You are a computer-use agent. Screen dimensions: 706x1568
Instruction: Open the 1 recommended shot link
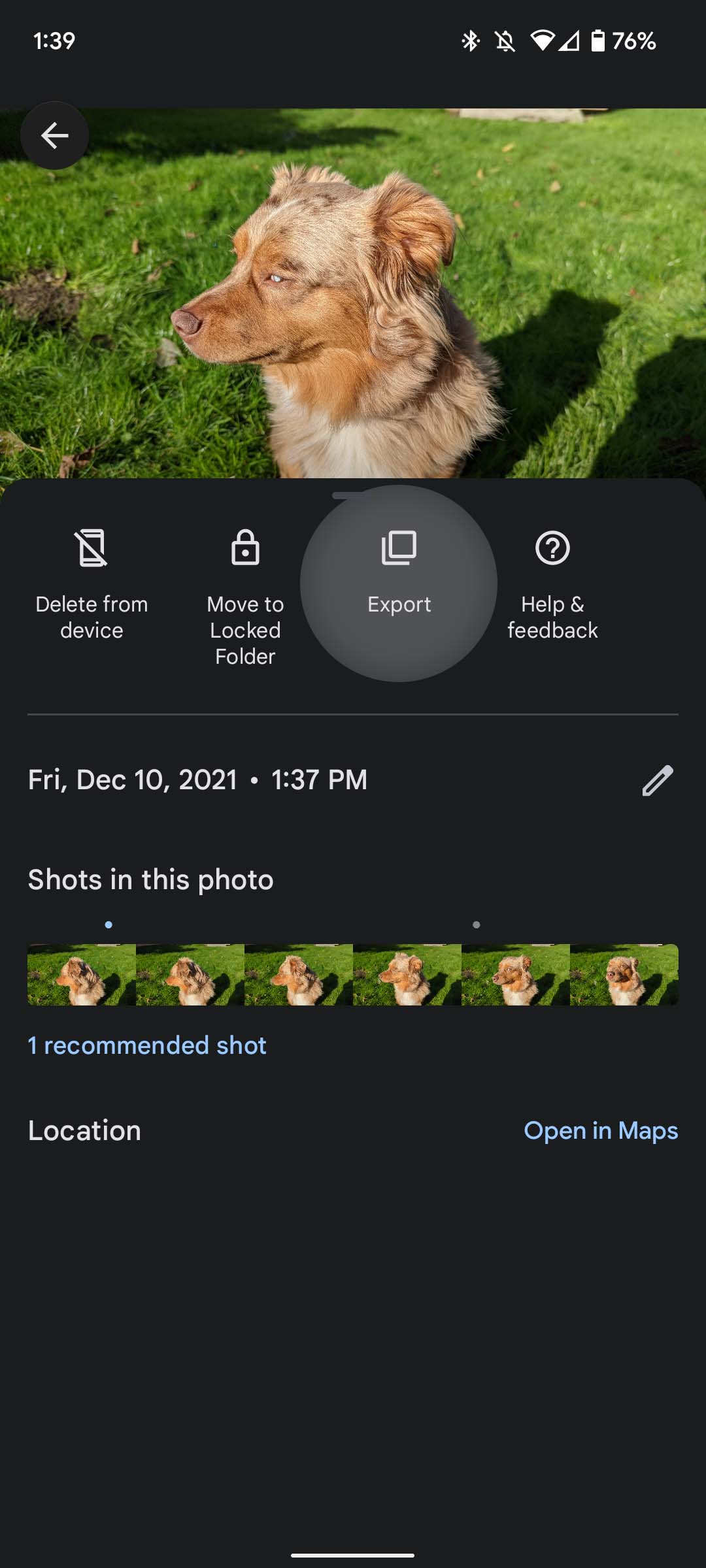[x=146, y=1045]
